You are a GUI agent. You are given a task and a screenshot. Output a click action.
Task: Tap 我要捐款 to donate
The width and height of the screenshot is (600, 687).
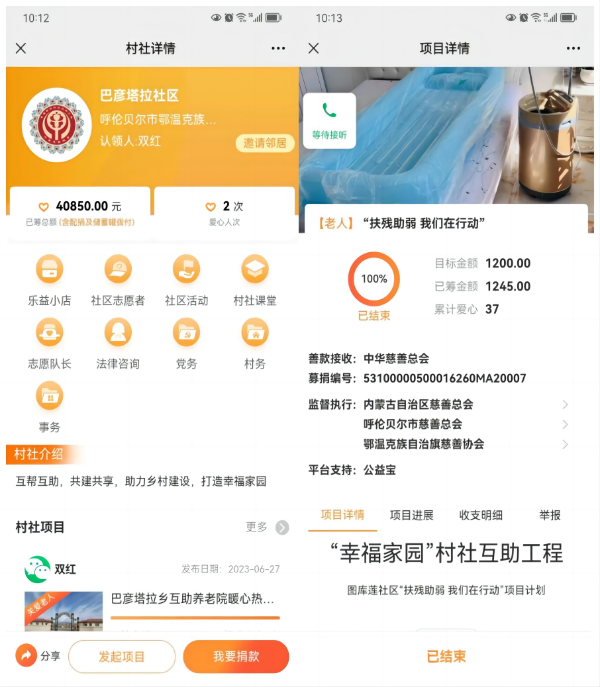pos(236,656)
